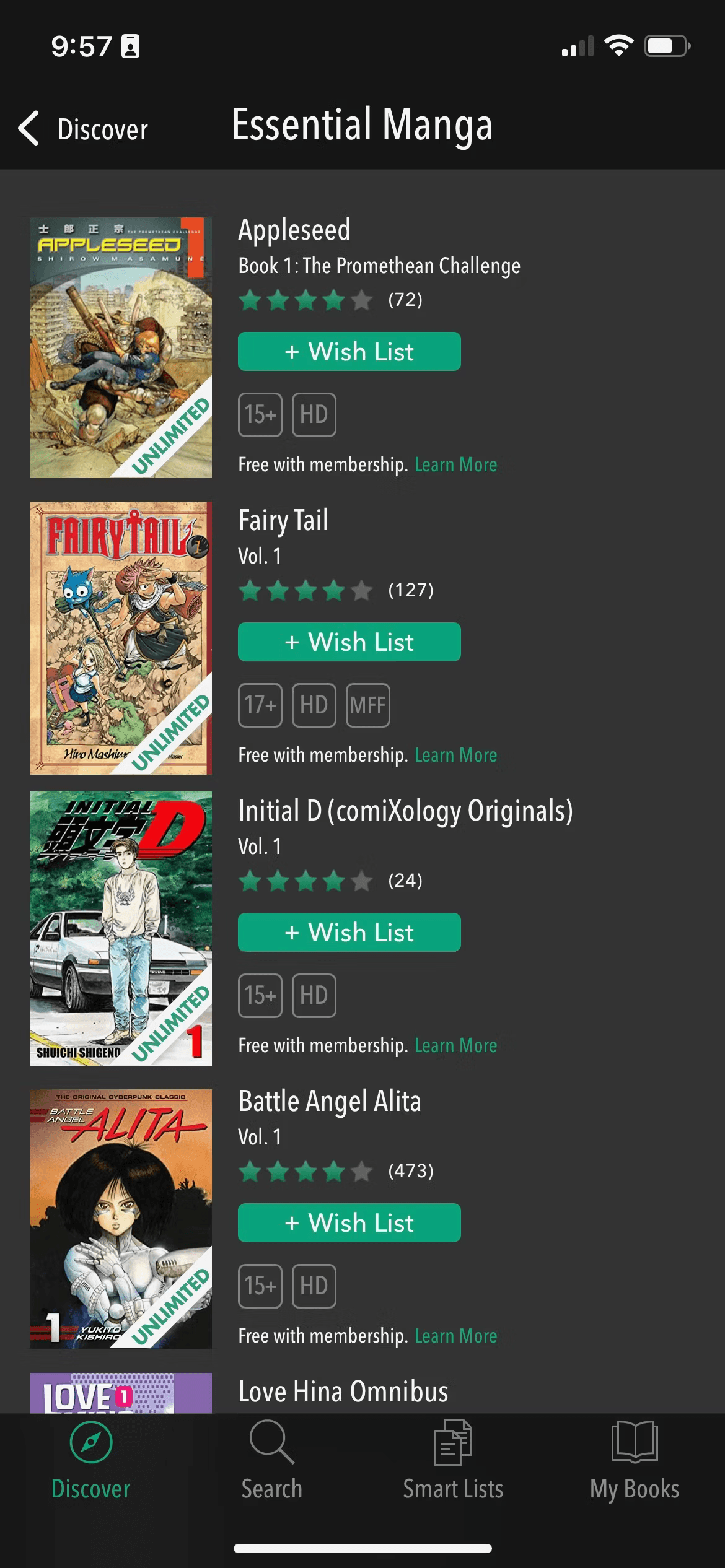This screenshot has width=725, height=1568.
Task: Open the Appleseed cover
Action: click(x=121, y=347)
